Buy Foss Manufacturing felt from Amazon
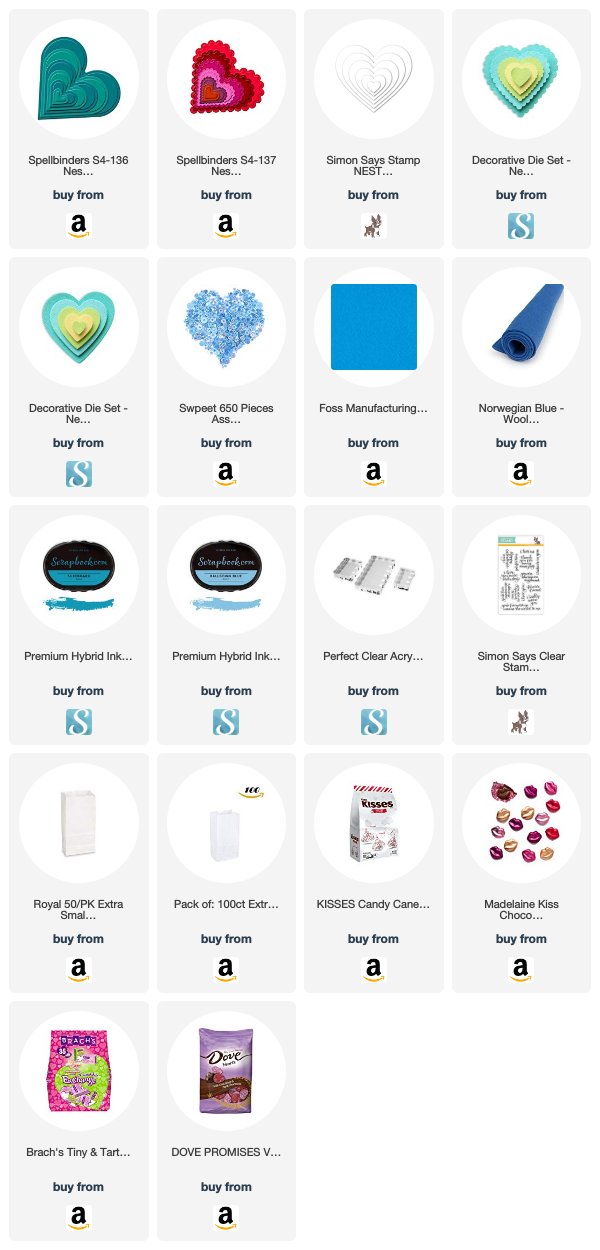The image size is (600, 1250). pos(373,473)
